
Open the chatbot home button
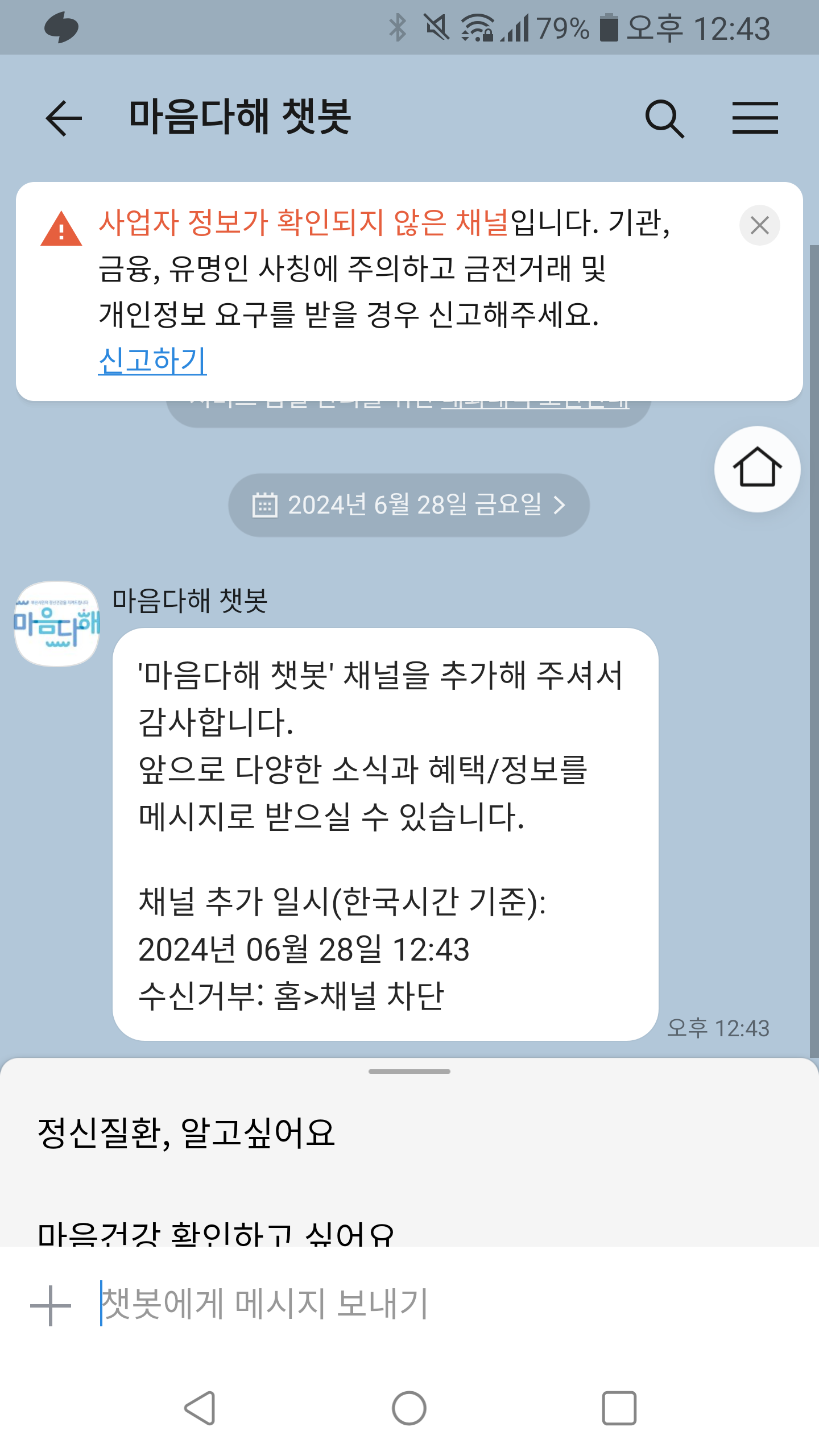757,469
